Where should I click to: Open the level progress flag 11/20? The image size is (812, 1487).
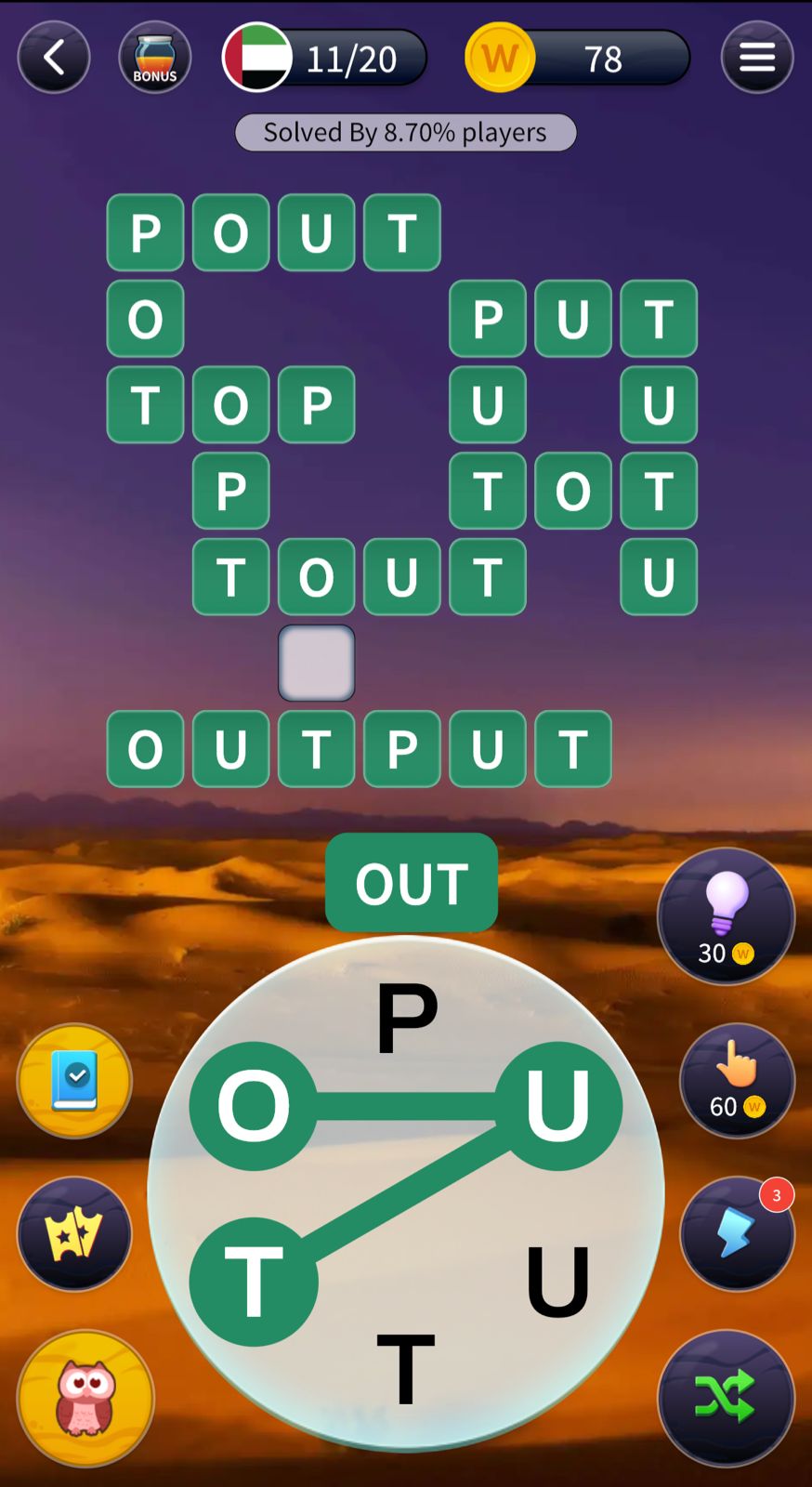pos(324,59)
